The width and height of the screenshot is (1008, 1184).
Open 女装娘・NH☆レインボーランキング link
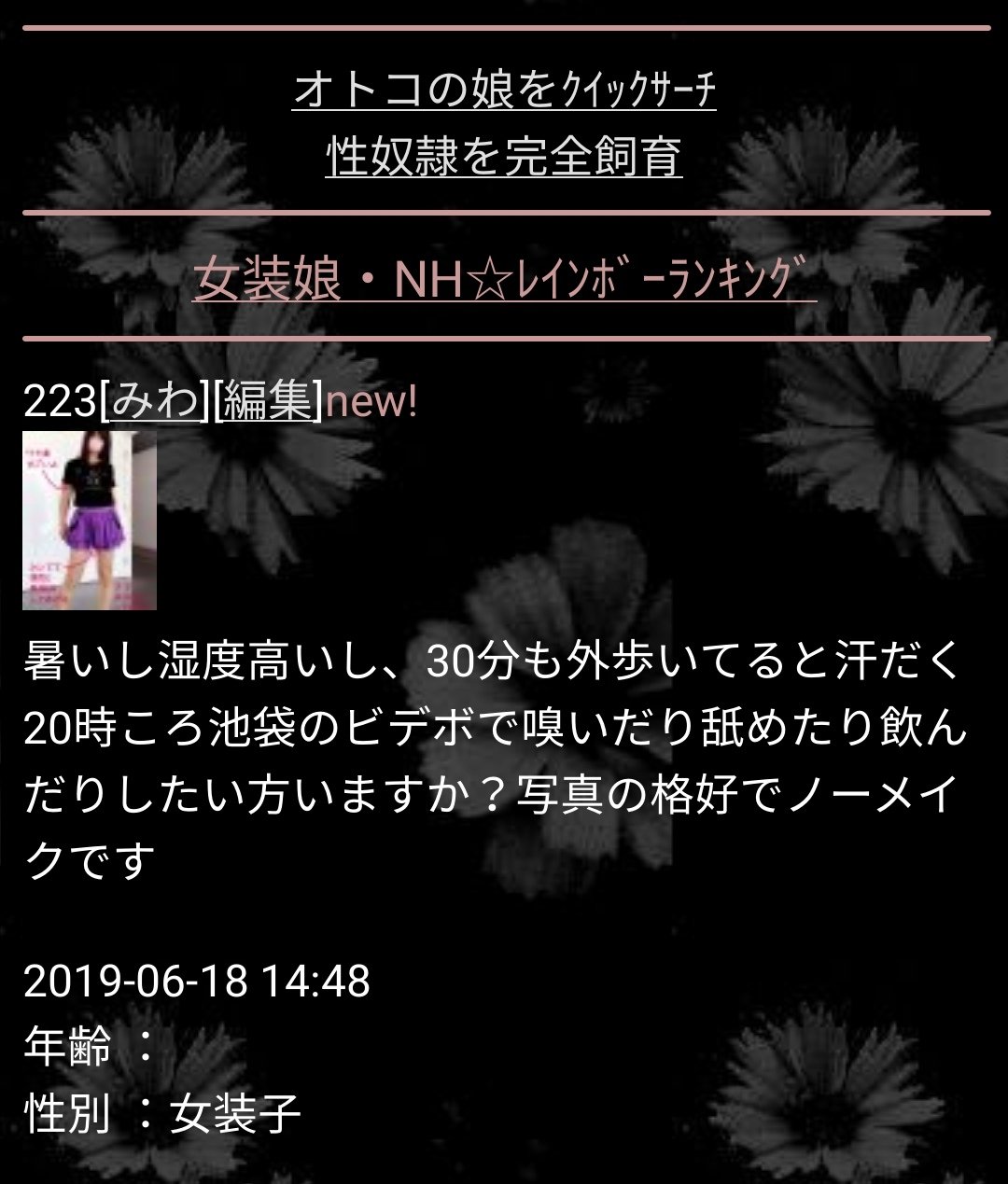(x=504, y=280)
